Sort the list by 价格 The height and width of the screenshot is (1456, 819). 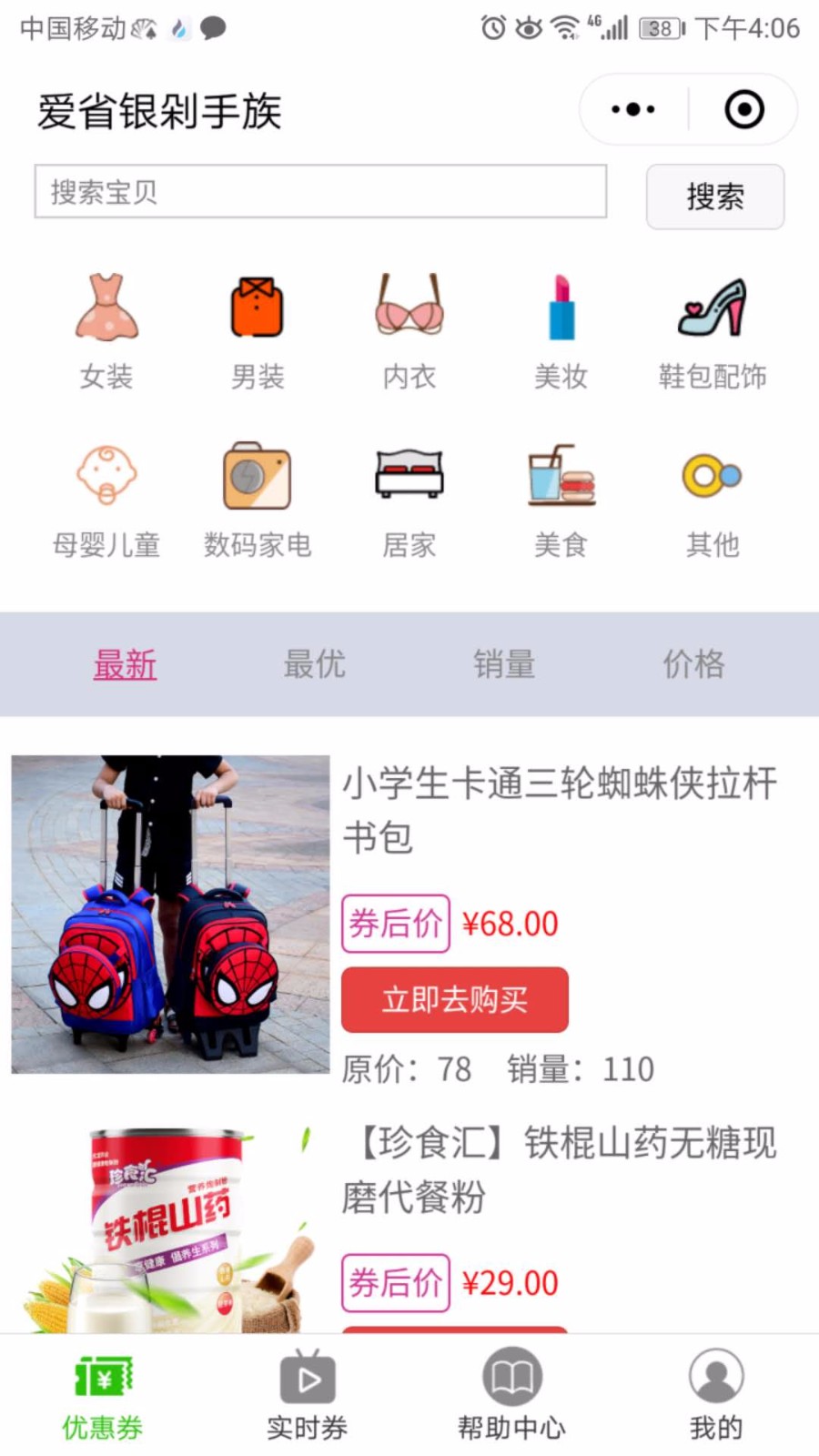coord(693,664)
